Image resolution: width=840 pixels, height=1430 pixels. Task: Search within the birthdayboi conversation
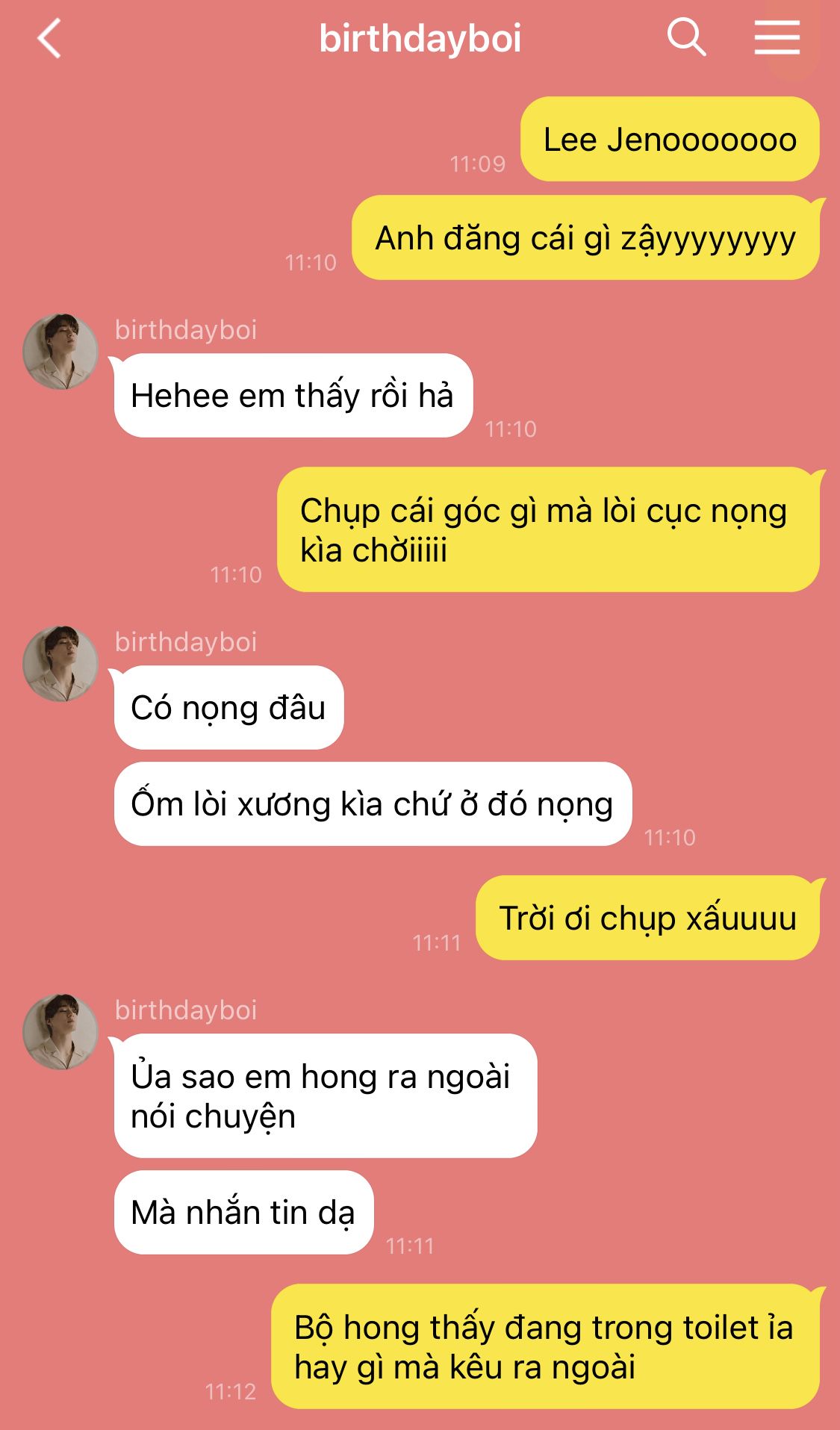pyautogui.click(x=685, y=37)
